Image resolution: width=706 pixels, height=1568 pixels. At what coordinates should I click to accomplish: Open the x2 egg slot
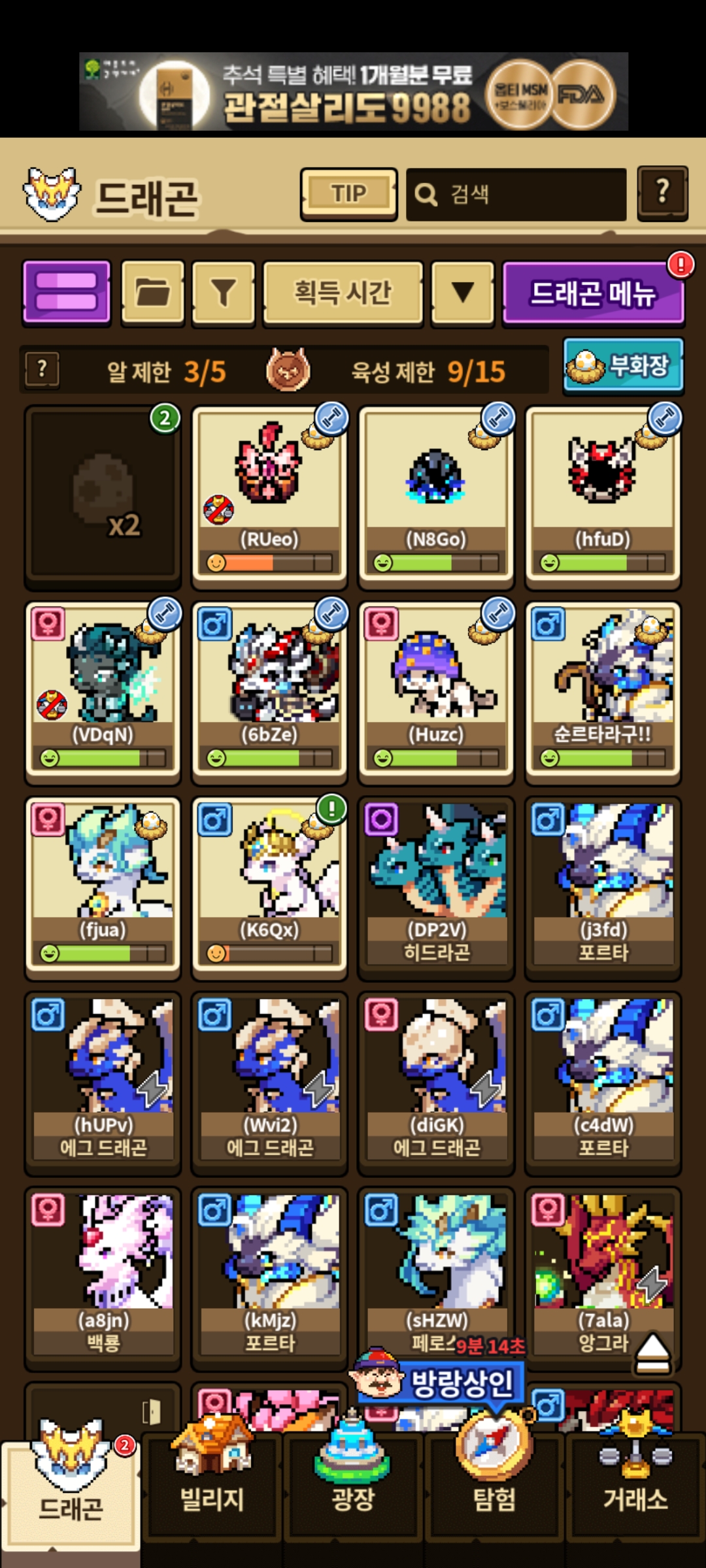(103, 495)
